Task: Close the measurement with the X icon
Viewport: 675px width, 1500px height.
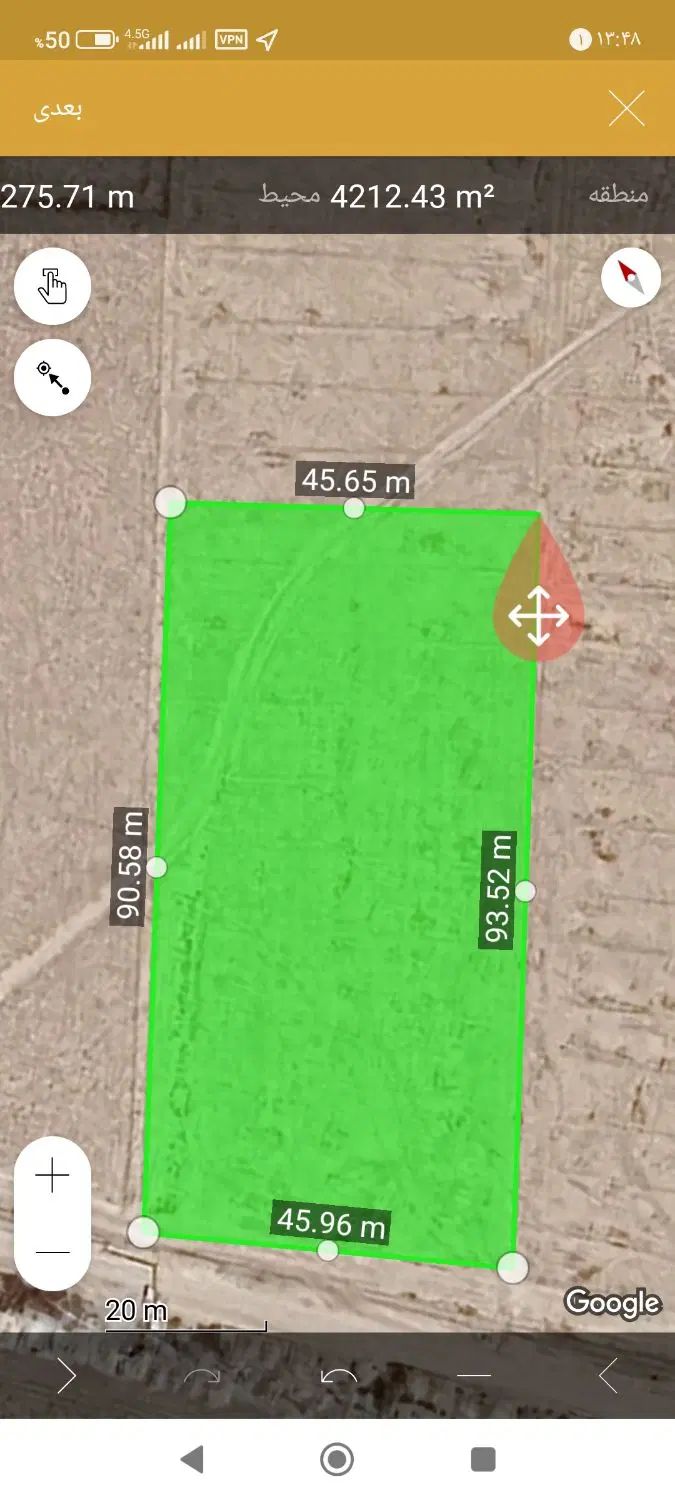Action: click(x=627, y=109)
